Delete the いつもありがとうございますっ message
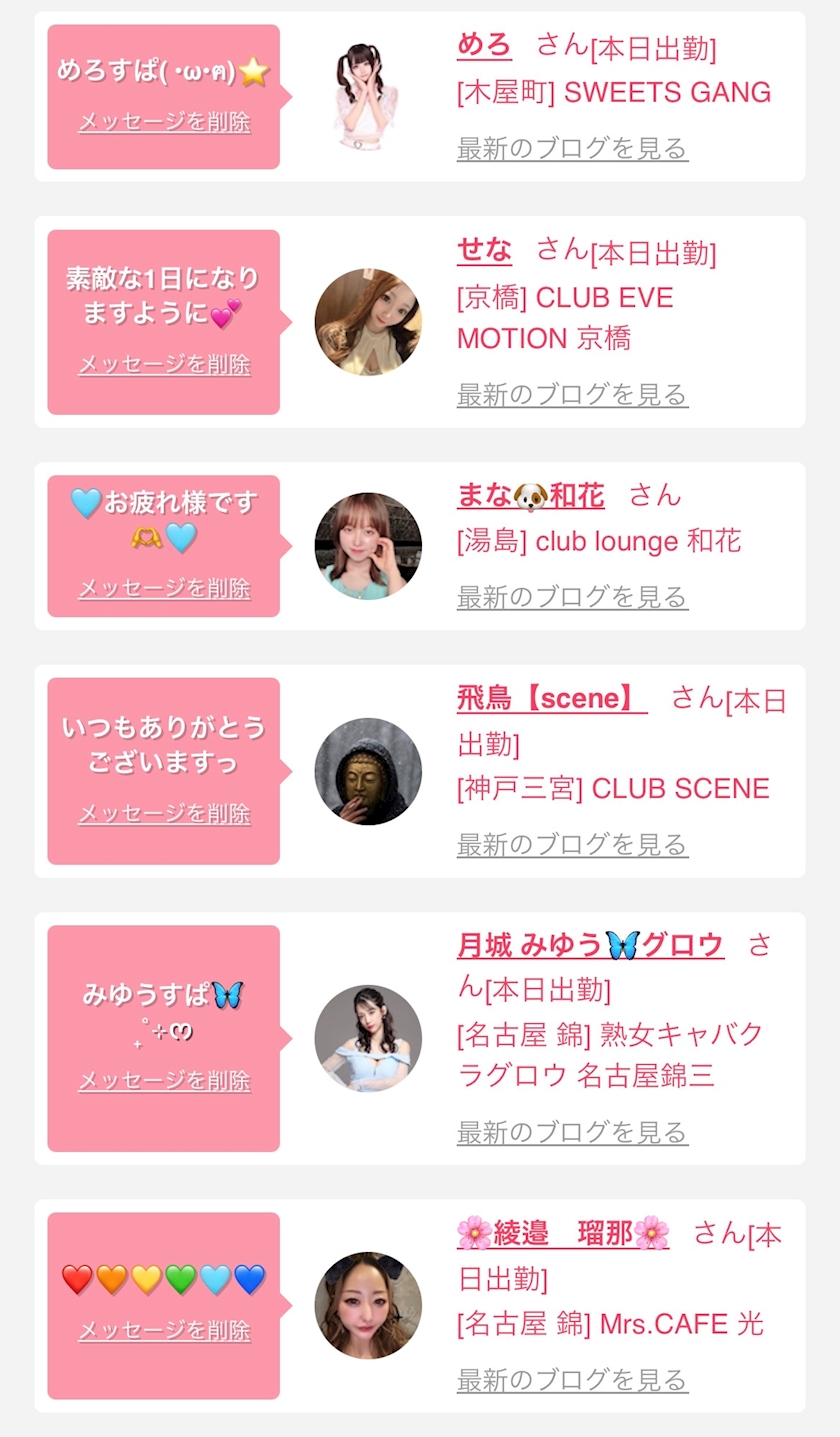The height and width of the screenshot is (1437, 840). pyautogui.click(x=164, y=814)
